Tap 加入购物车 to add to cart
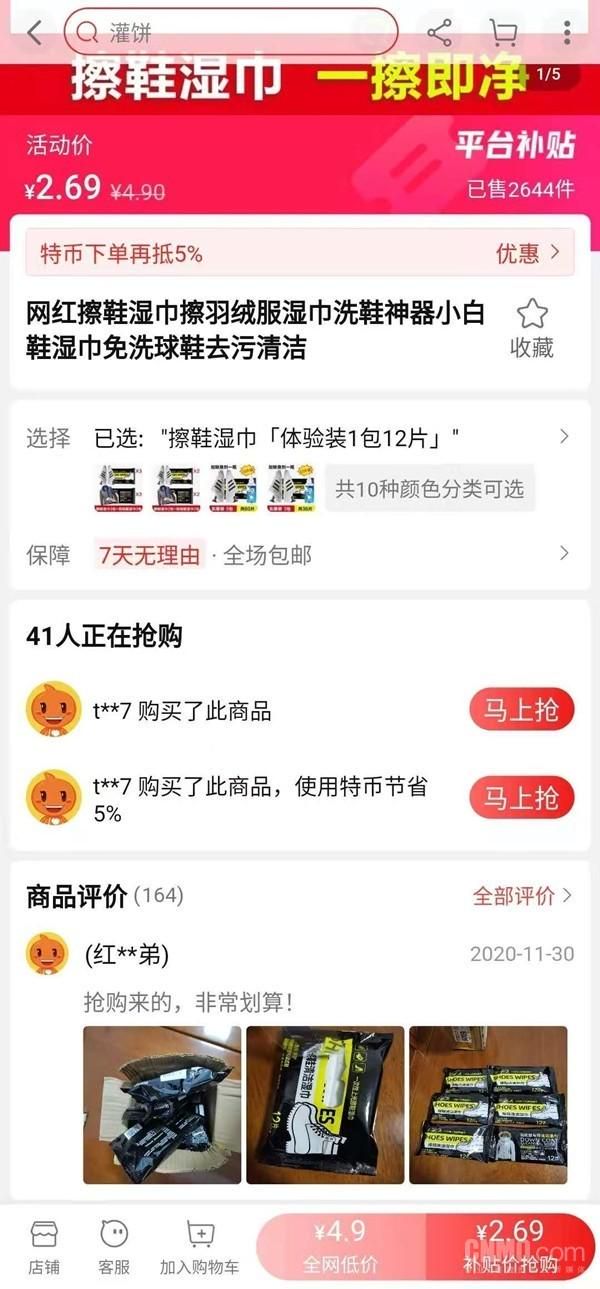Screen dimensions: 600x1289 (200, 1247)
